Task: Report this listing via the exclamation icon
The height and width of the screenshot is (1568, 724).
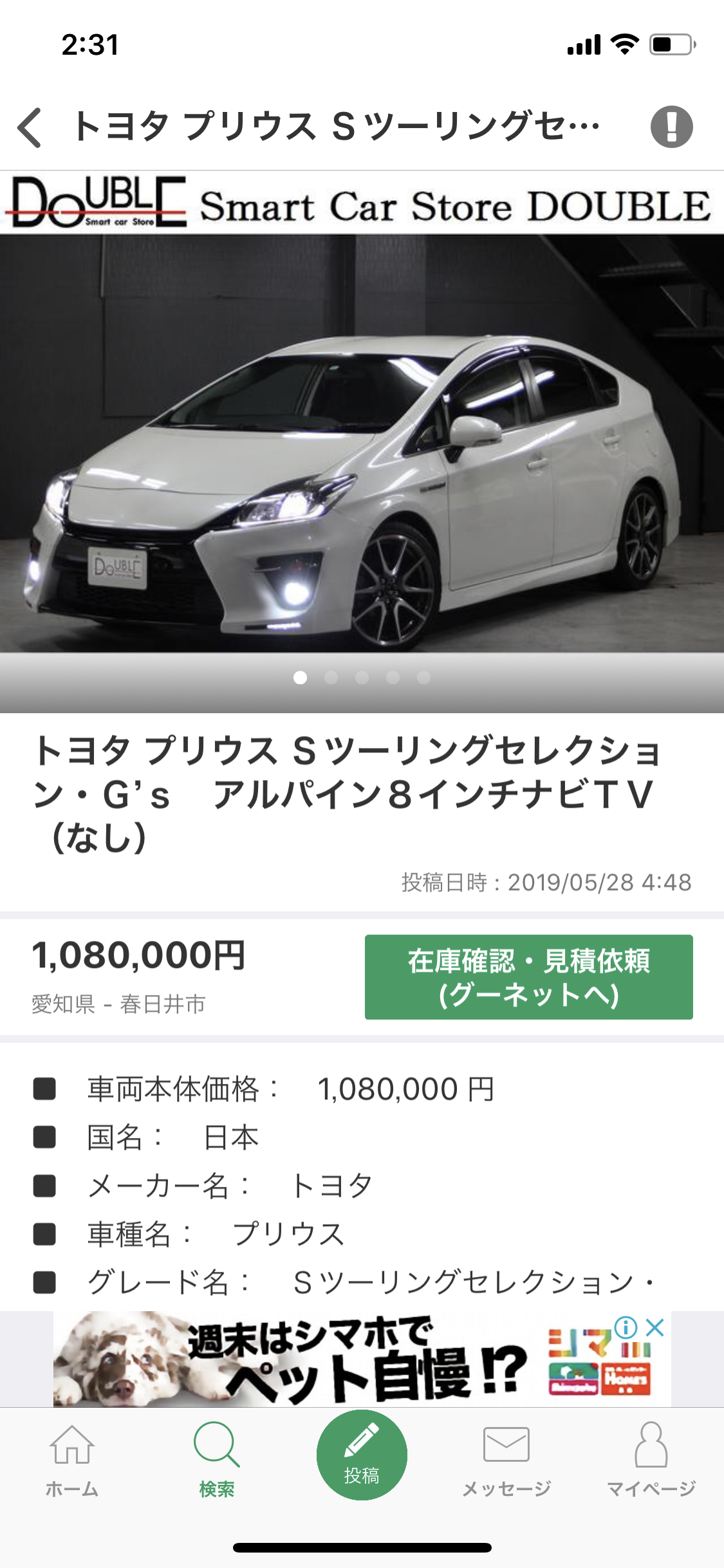Action: [671, 127]
